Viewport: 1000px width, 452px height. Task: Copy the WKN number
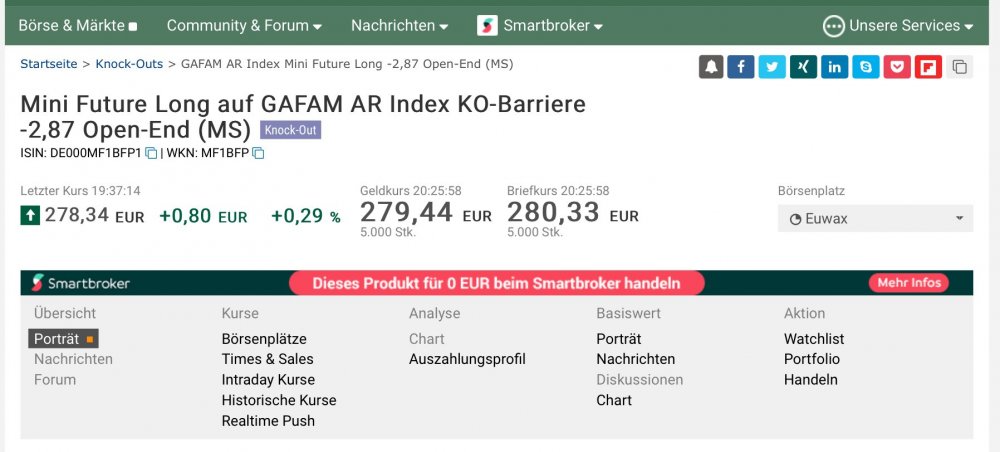point(258,153)
